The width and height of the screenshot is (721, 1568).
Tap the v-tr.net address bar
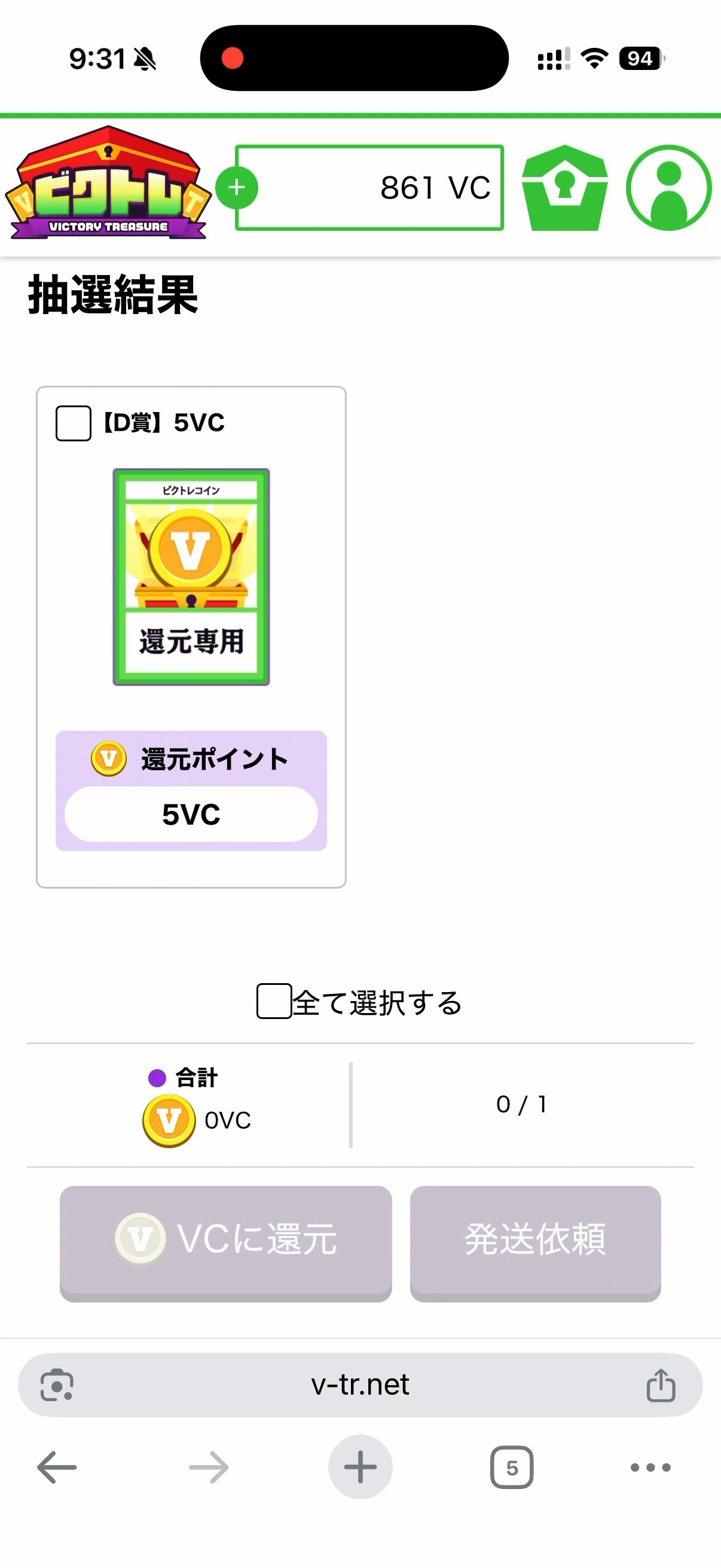pos(360,1386)
